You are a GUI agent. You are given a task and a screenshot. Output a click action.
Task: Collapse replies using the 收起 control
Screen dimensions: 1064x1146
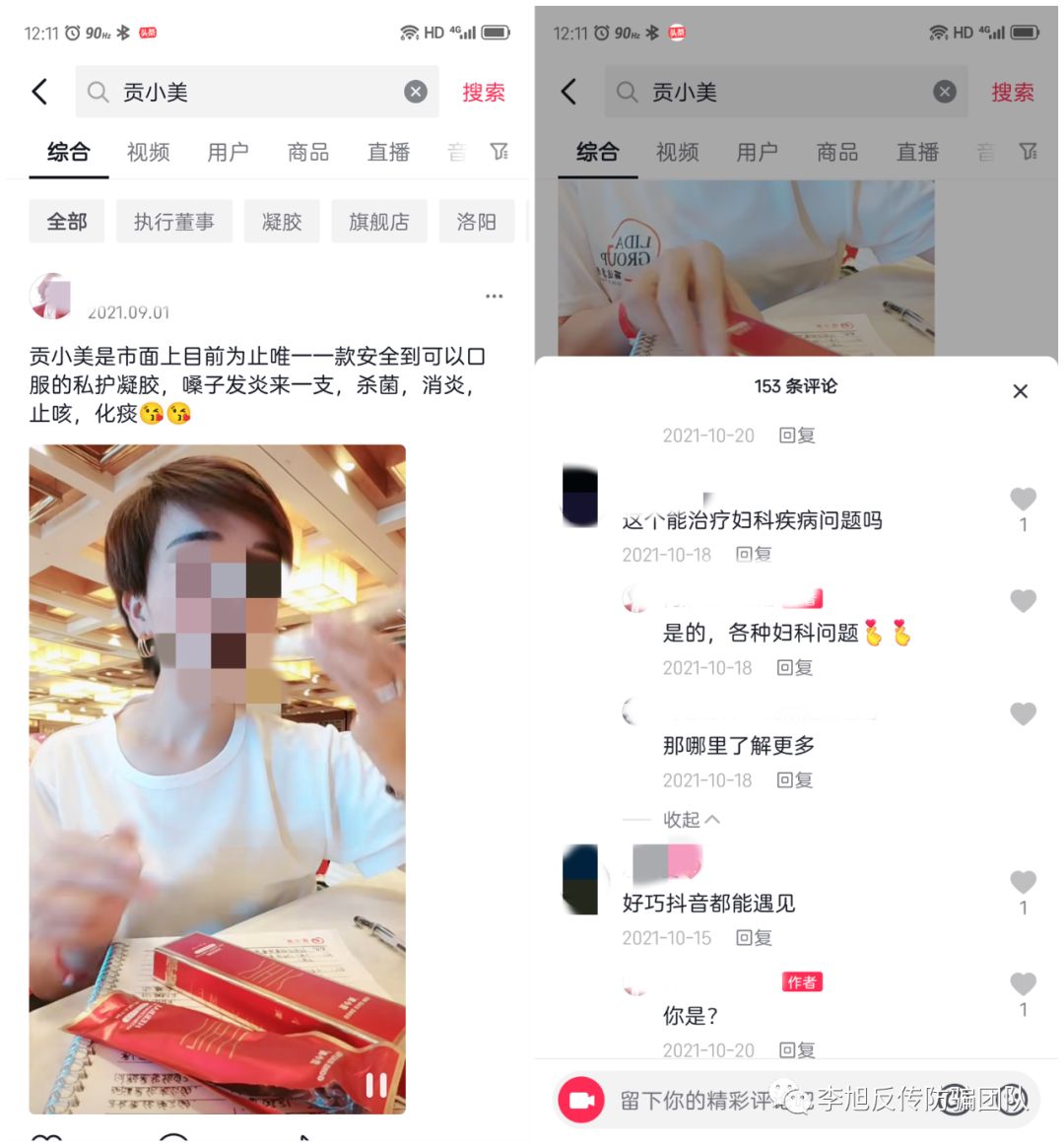pyautogui.click(x=690, y=819)
